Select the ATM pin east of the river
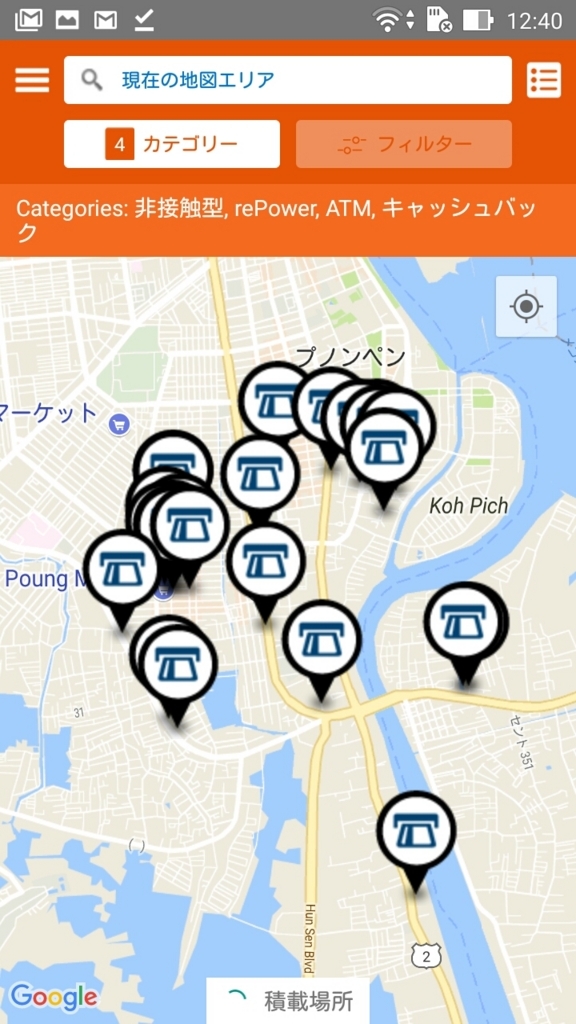The width and height of the screenshot is (576, 1024). [464, 632]
